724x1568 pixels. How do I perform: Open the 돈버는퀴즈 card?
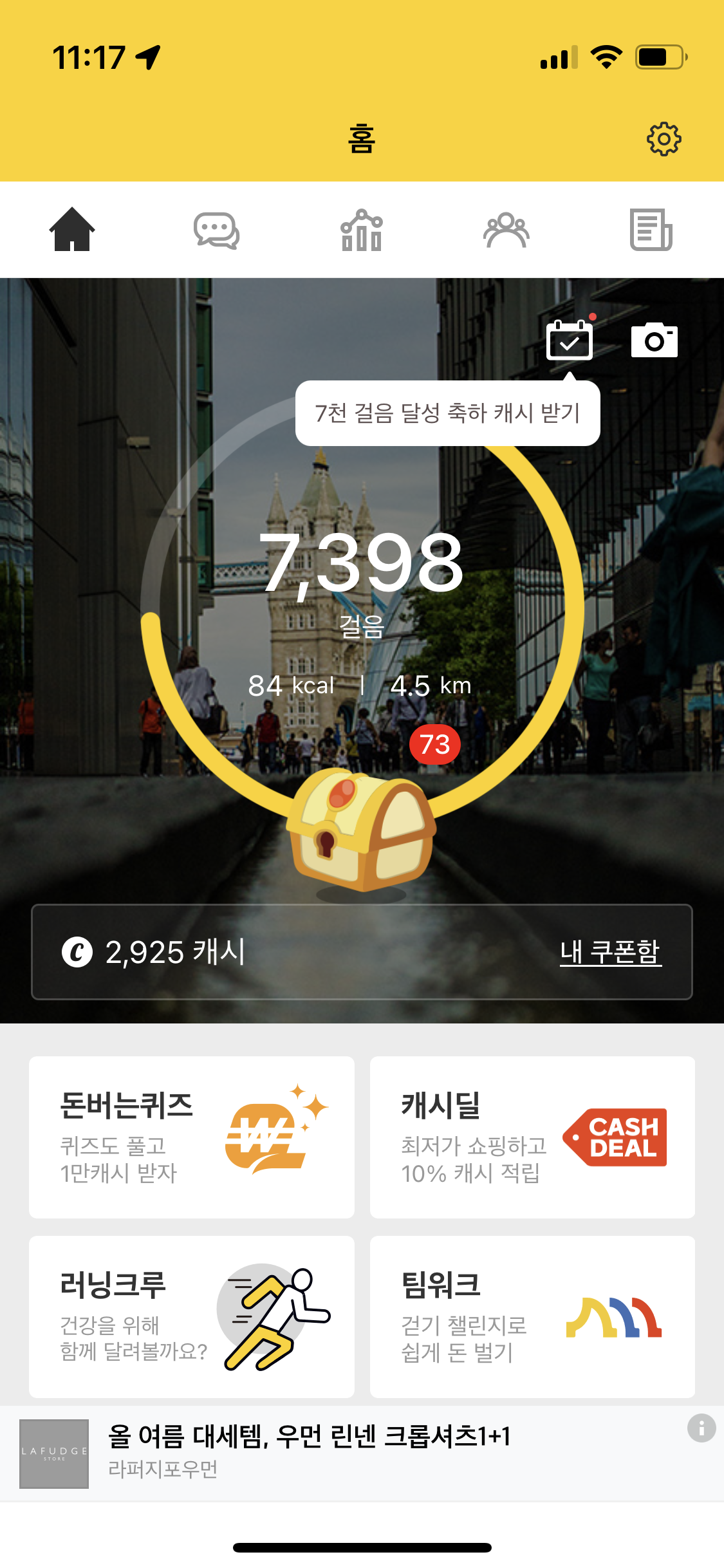pyautogui.click(x=191, y=1137)
